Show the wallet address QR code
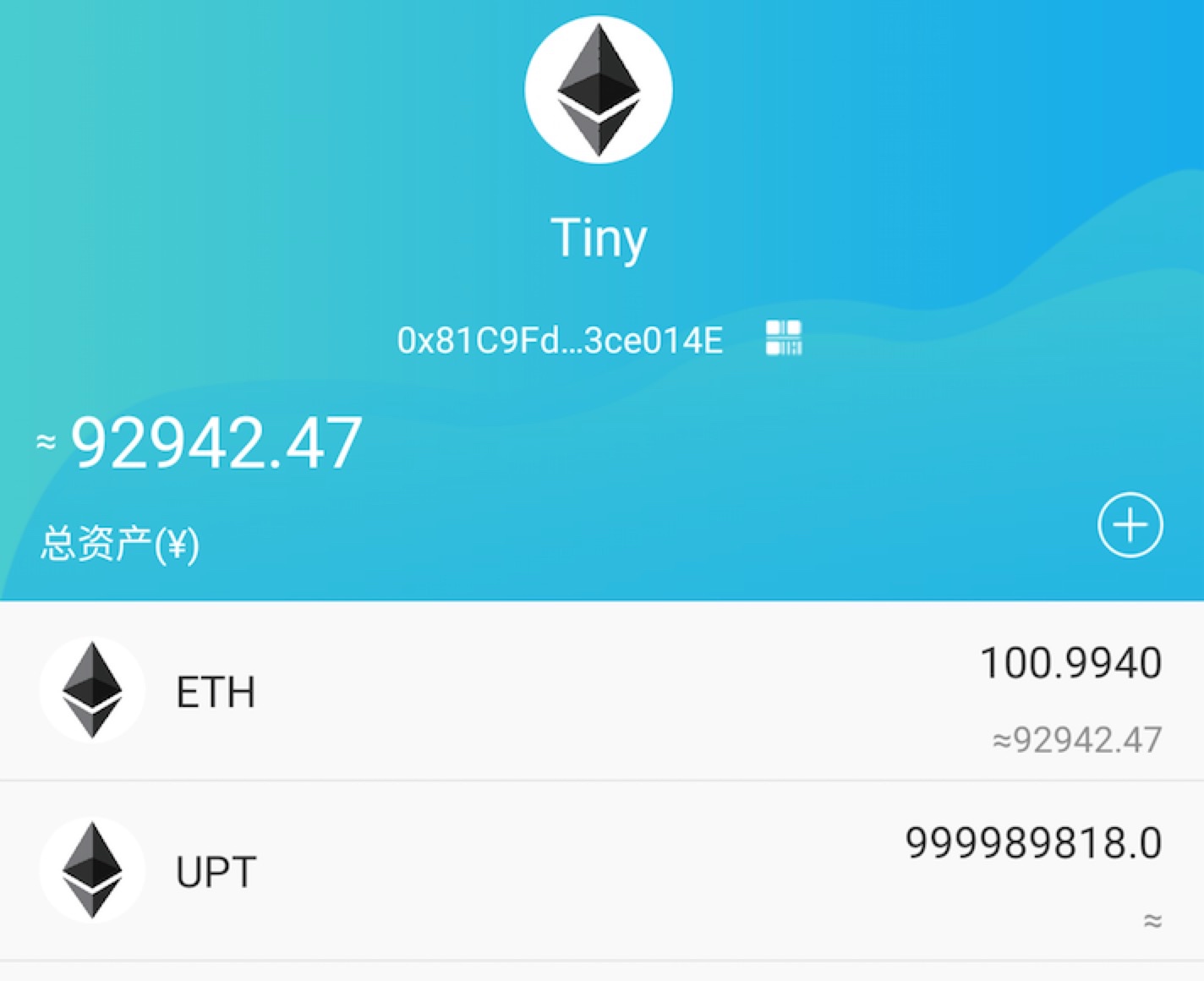The height and width of the screenshot is (981, 1204). [783, 338]
